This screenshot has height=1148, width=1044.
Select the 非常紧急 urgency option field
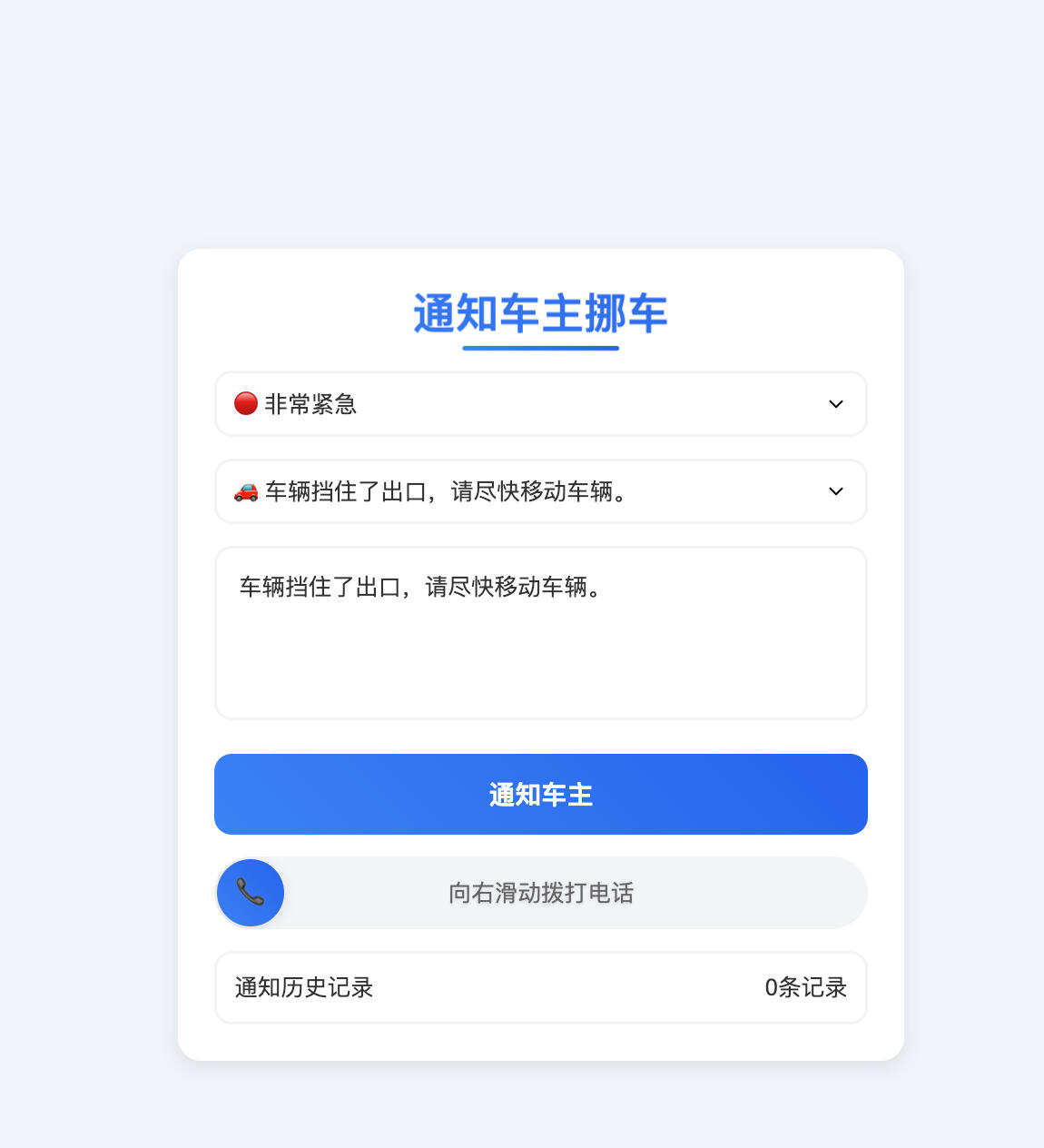pyautogui.click(x=540, y=404)
